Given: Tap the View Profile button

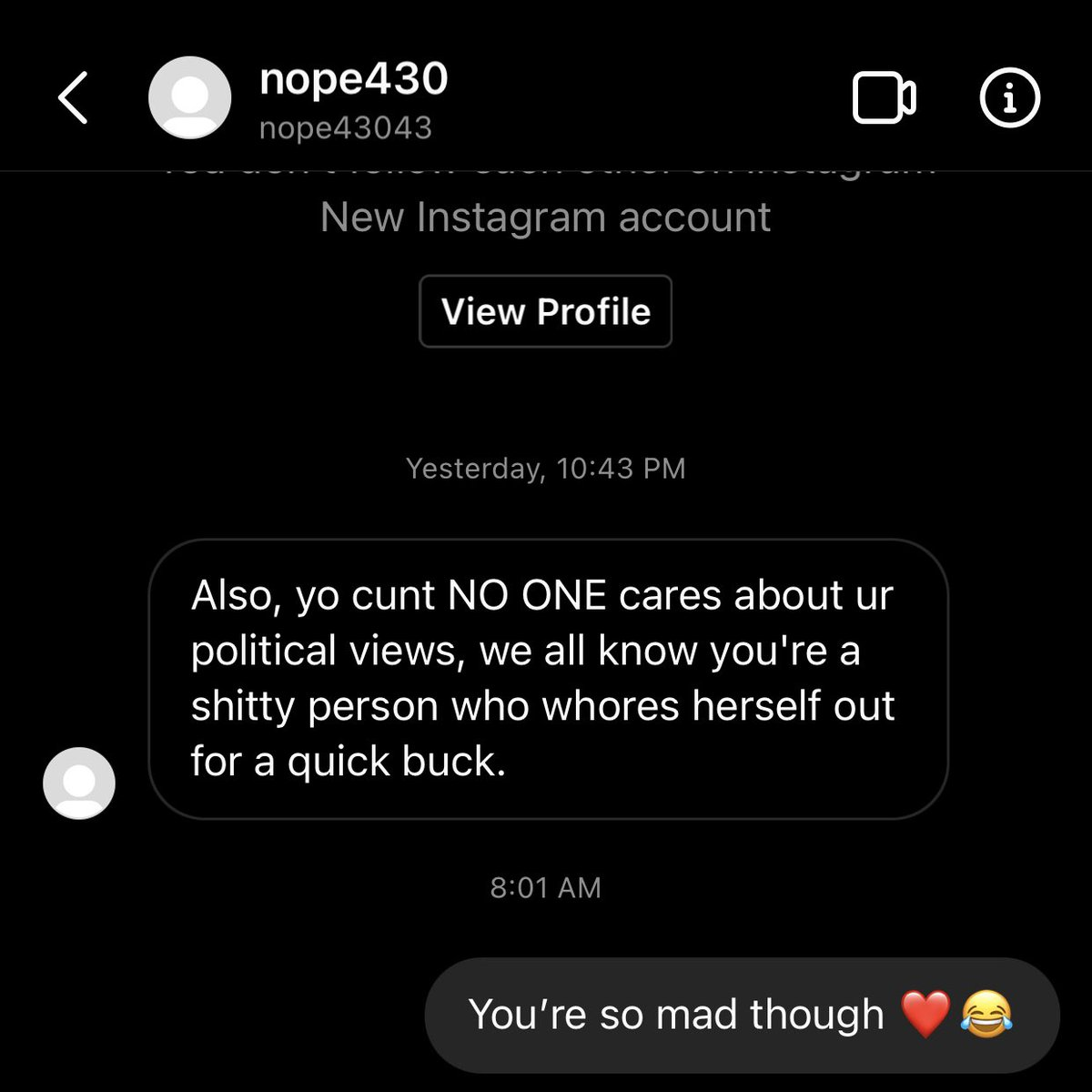Looking at the screenshot, I should click(545, 311).
